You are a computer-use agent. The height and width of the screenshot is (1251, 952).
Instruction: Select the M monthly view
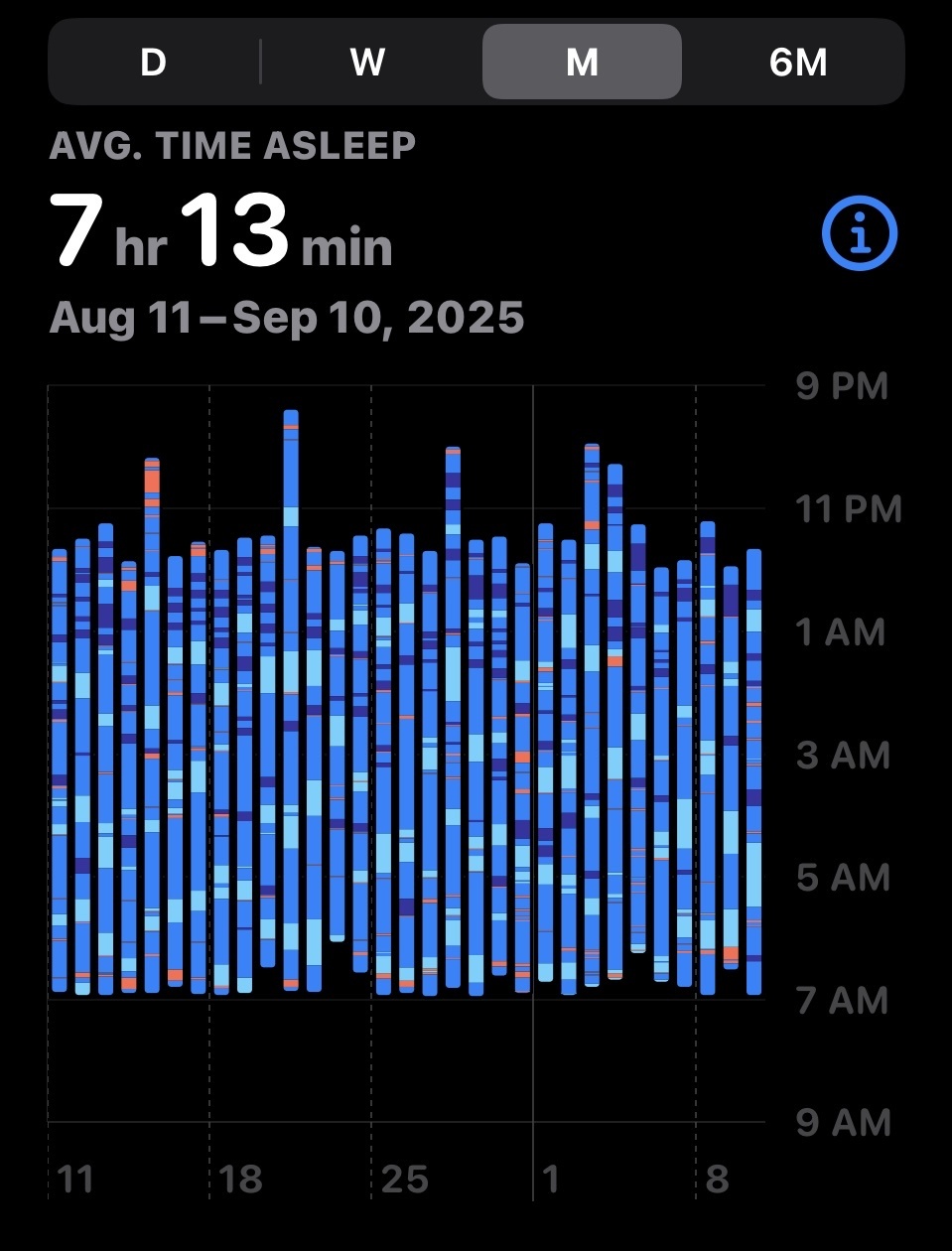(x=582, y=63)
